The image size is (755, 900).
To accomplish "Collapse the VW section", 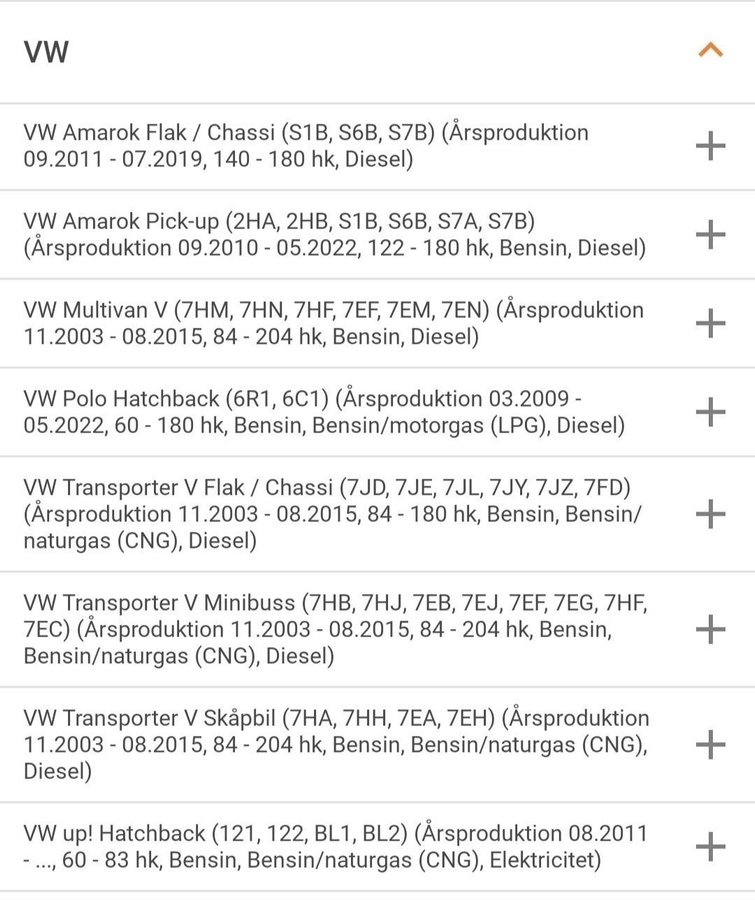I will coord(710,50).
